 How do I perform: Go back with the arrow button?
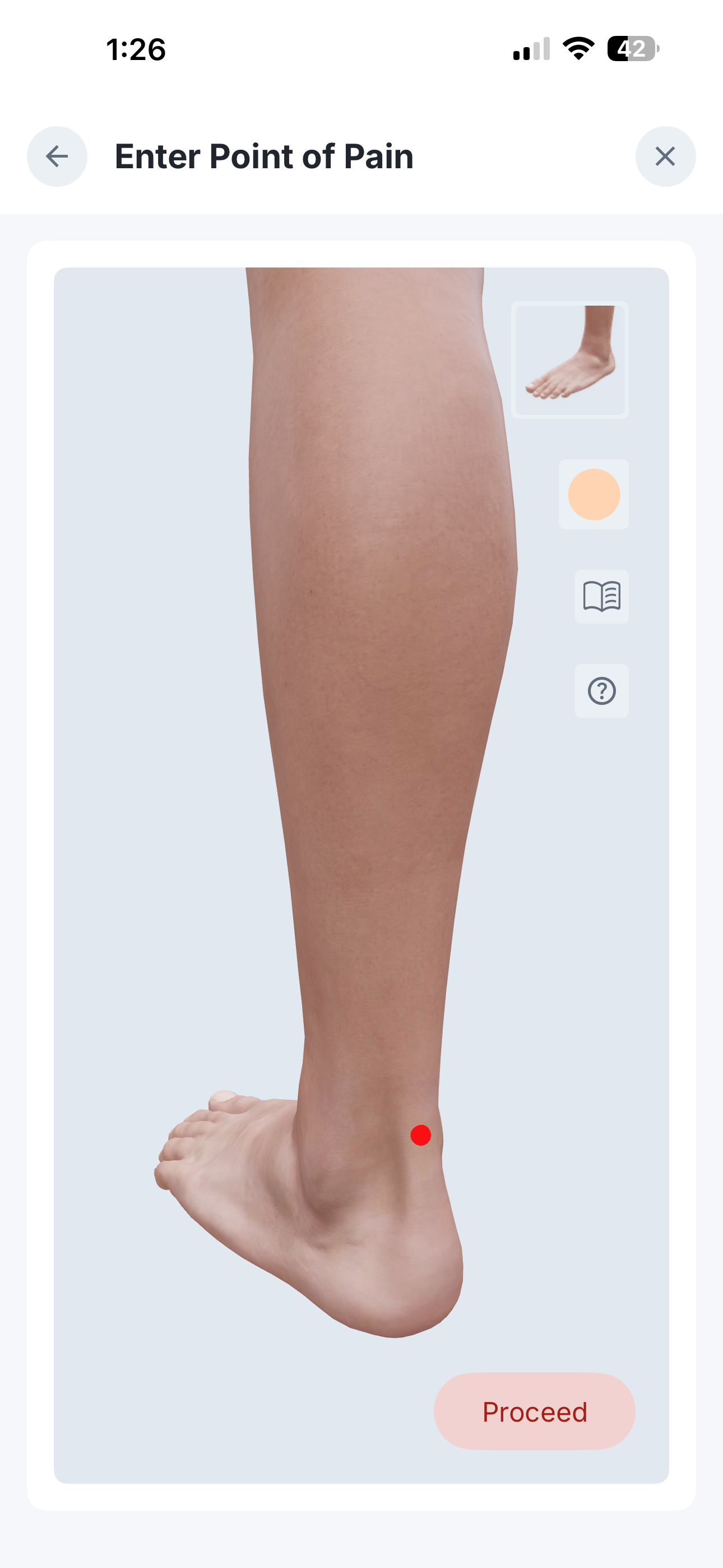coord(57,156)
